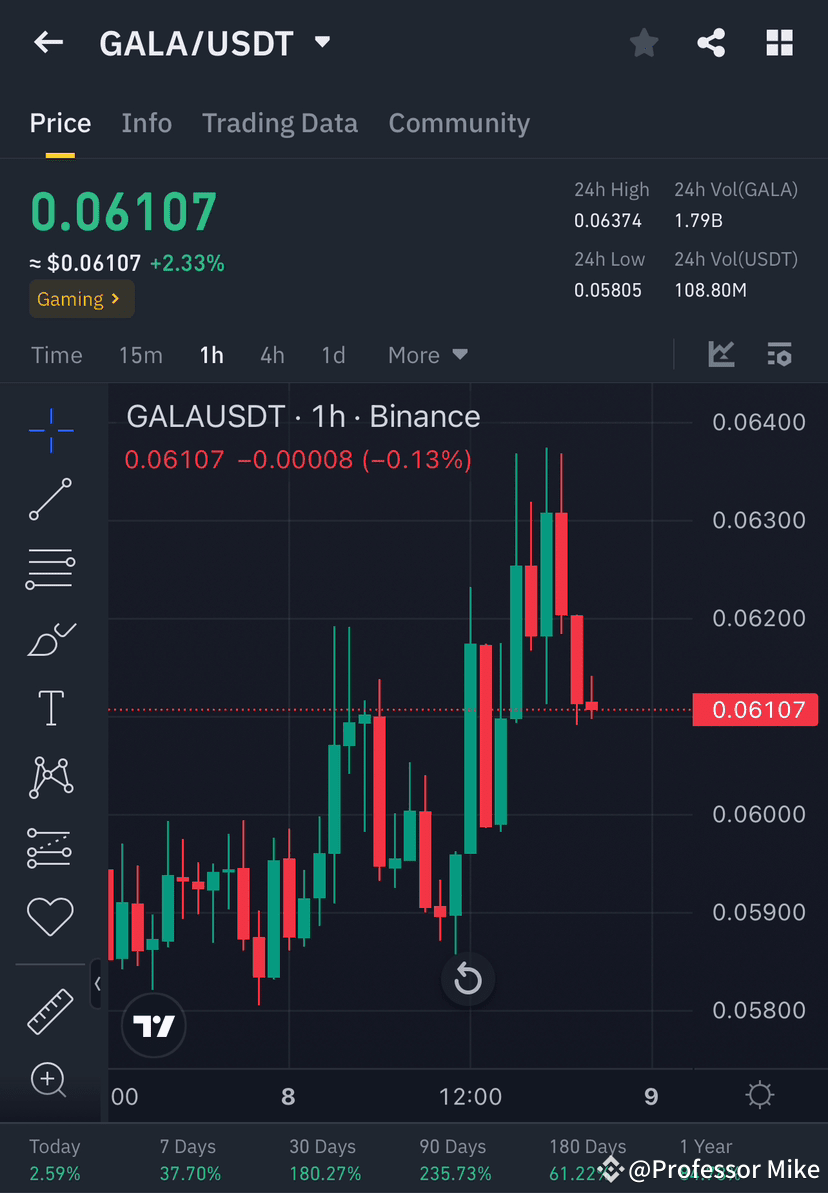Open favorite drawings via the heart icon
This screenshot has width=828, height=1193.
(50, 916)
